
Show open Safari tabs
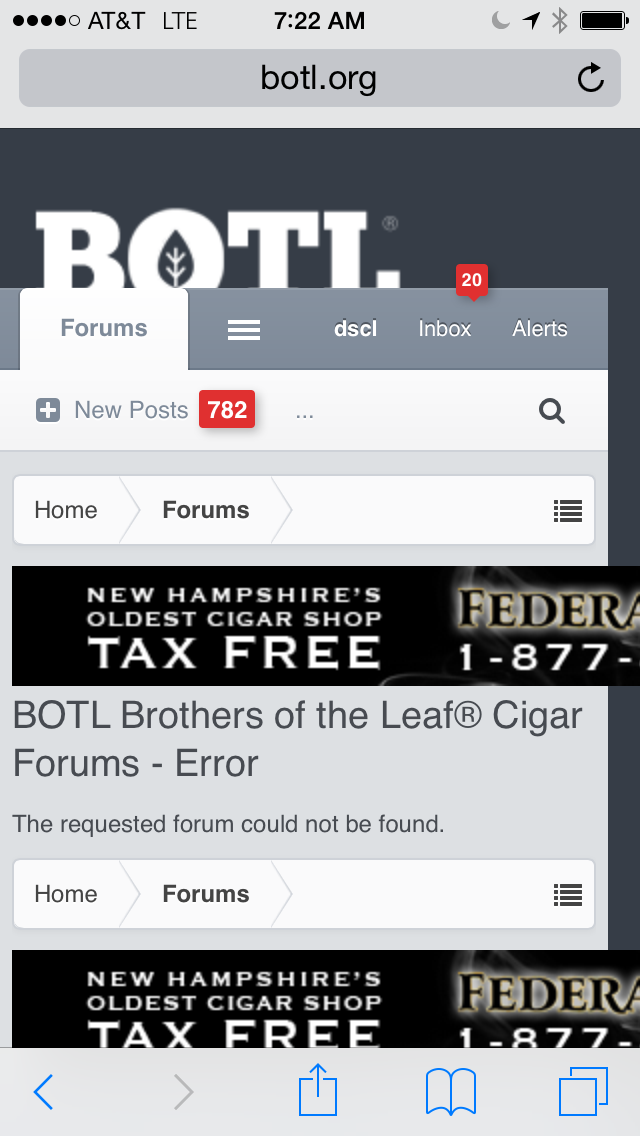point(583,1091)
